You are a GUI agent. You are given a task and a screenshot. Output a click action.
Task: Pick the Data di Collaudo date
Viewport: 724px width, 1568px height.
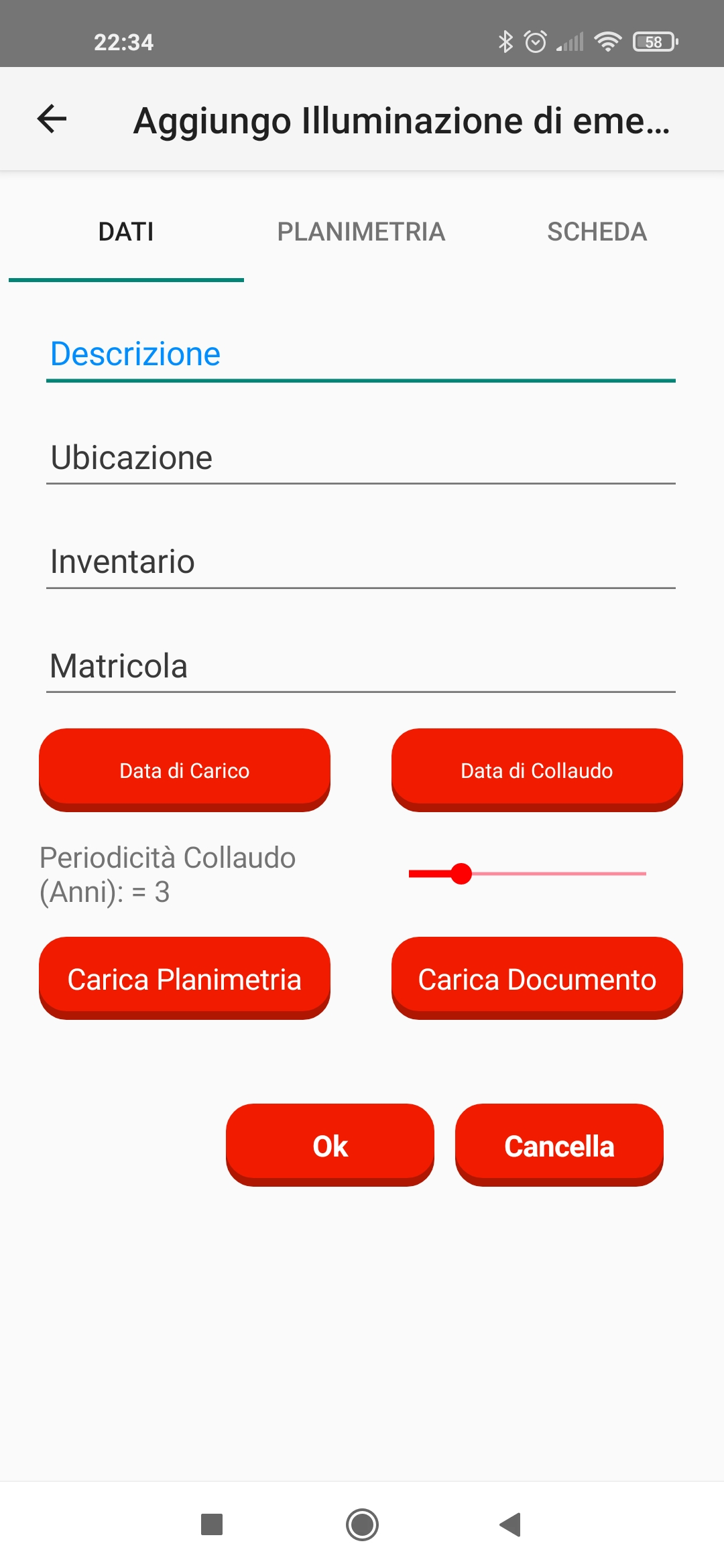(537, 770)
